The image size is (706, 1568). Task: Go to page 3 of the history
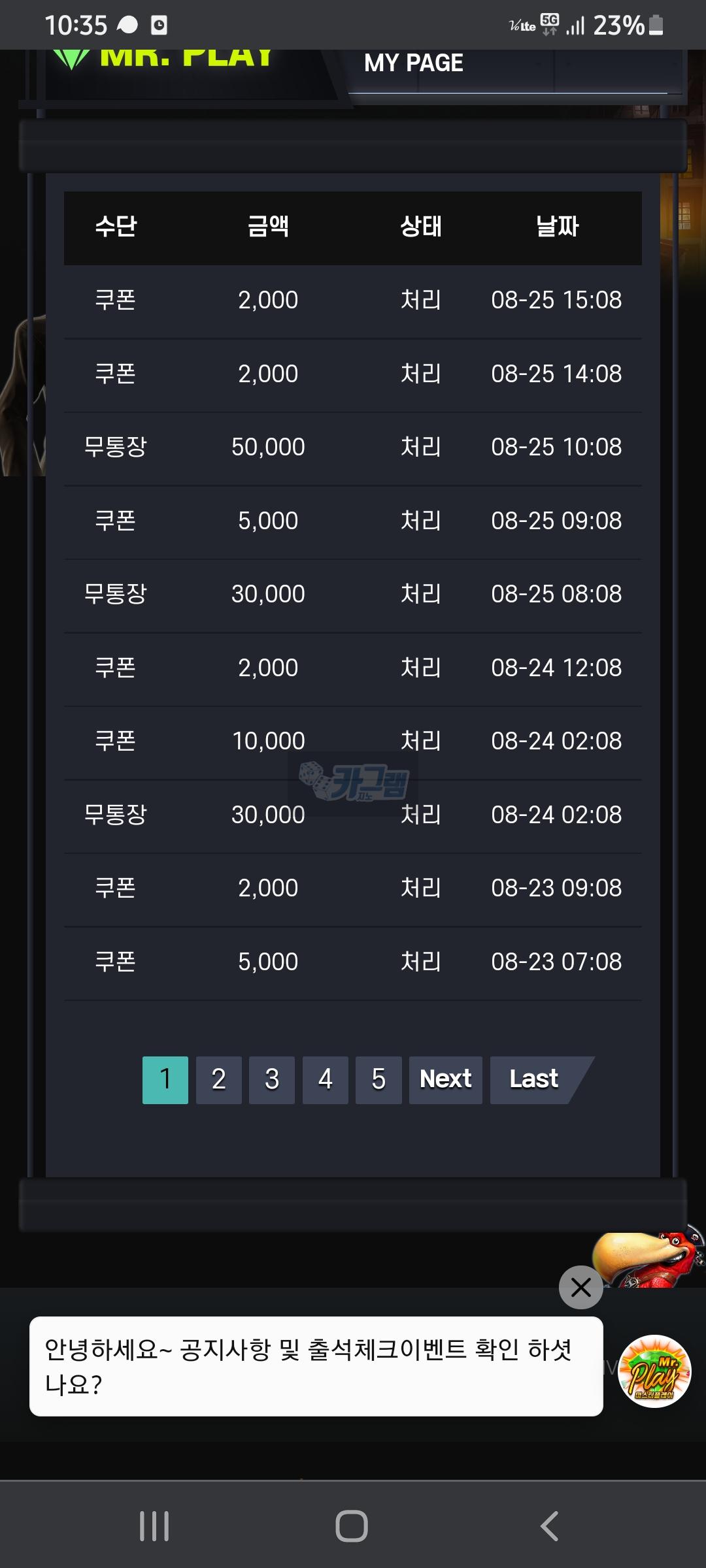click(272, 1080)
